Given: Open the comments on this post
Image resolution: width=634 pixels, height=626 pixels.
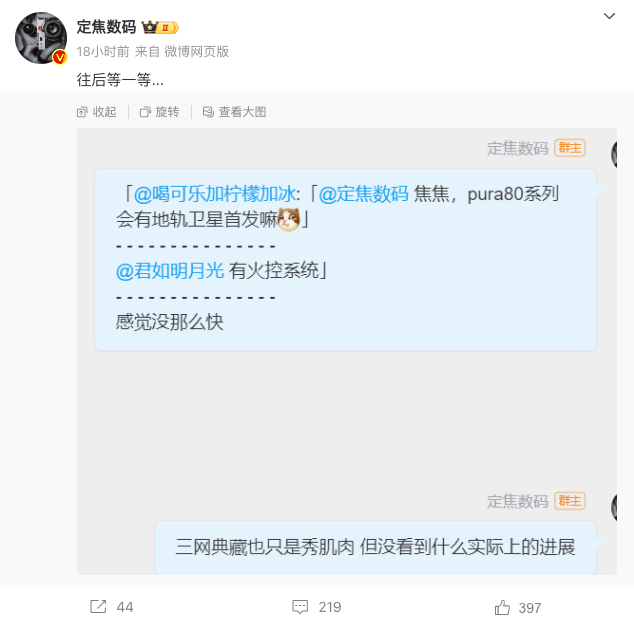Looking at the screenshot, I should [316, 607].
